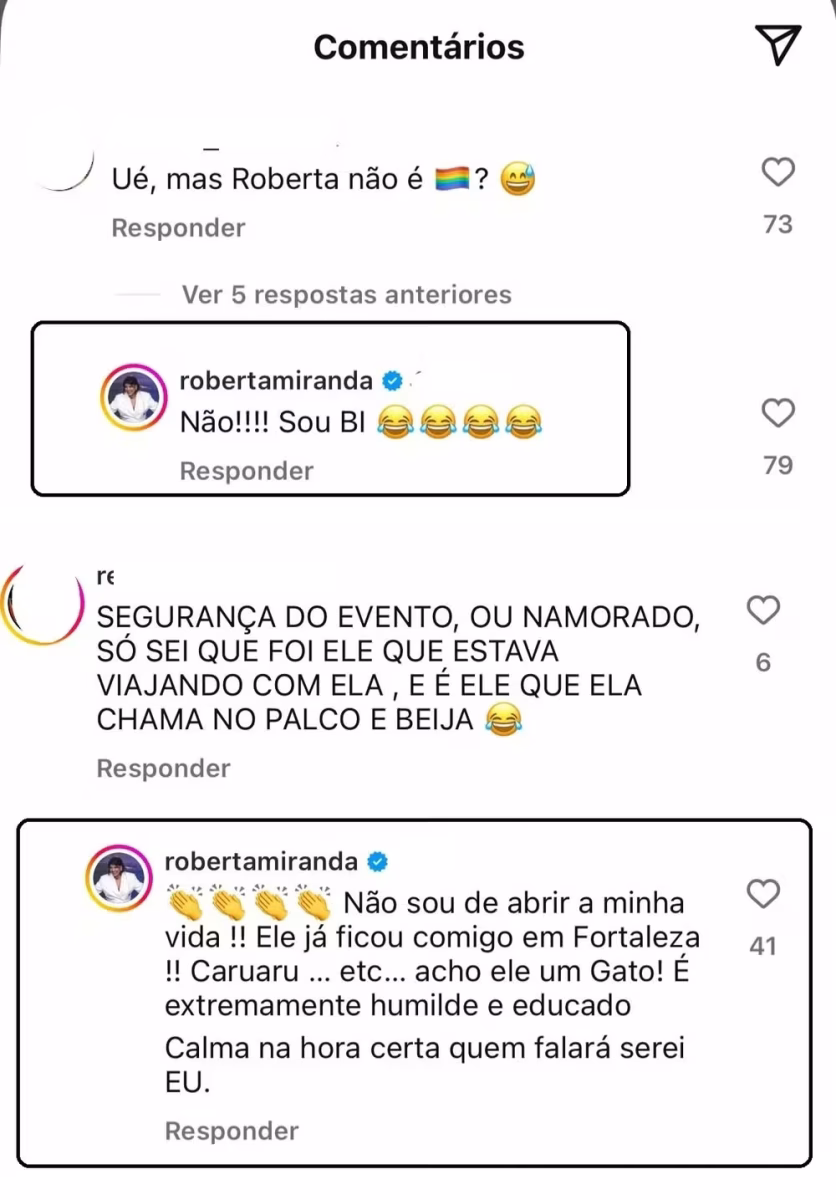View robertamiranda's avatar on the 'Fortaleza' reply
Image resolution: width=836 pixels, height=1200 pixels.
(121, 877)
